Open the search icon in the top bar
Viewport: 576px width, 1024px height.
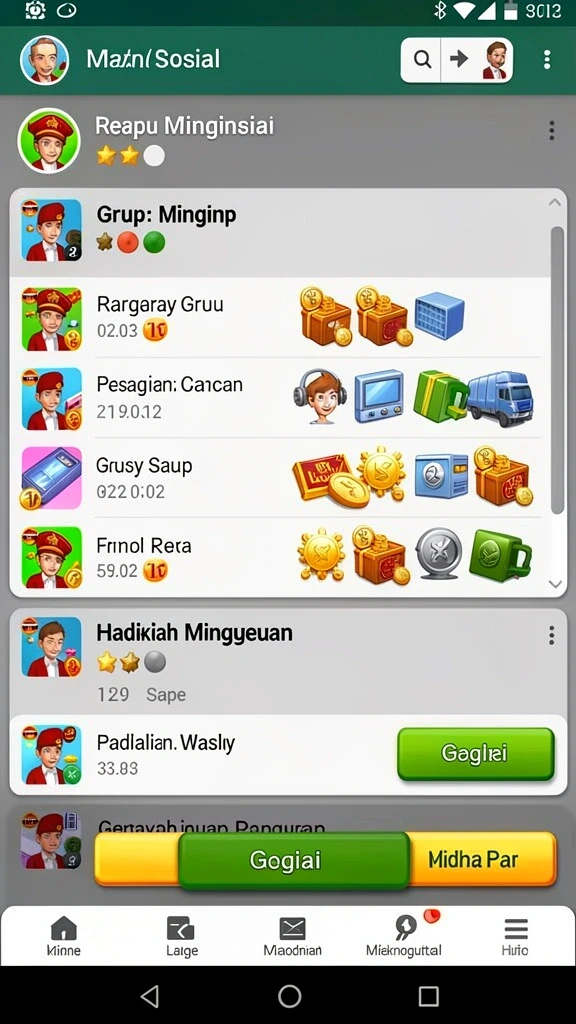tap(423, 59)
